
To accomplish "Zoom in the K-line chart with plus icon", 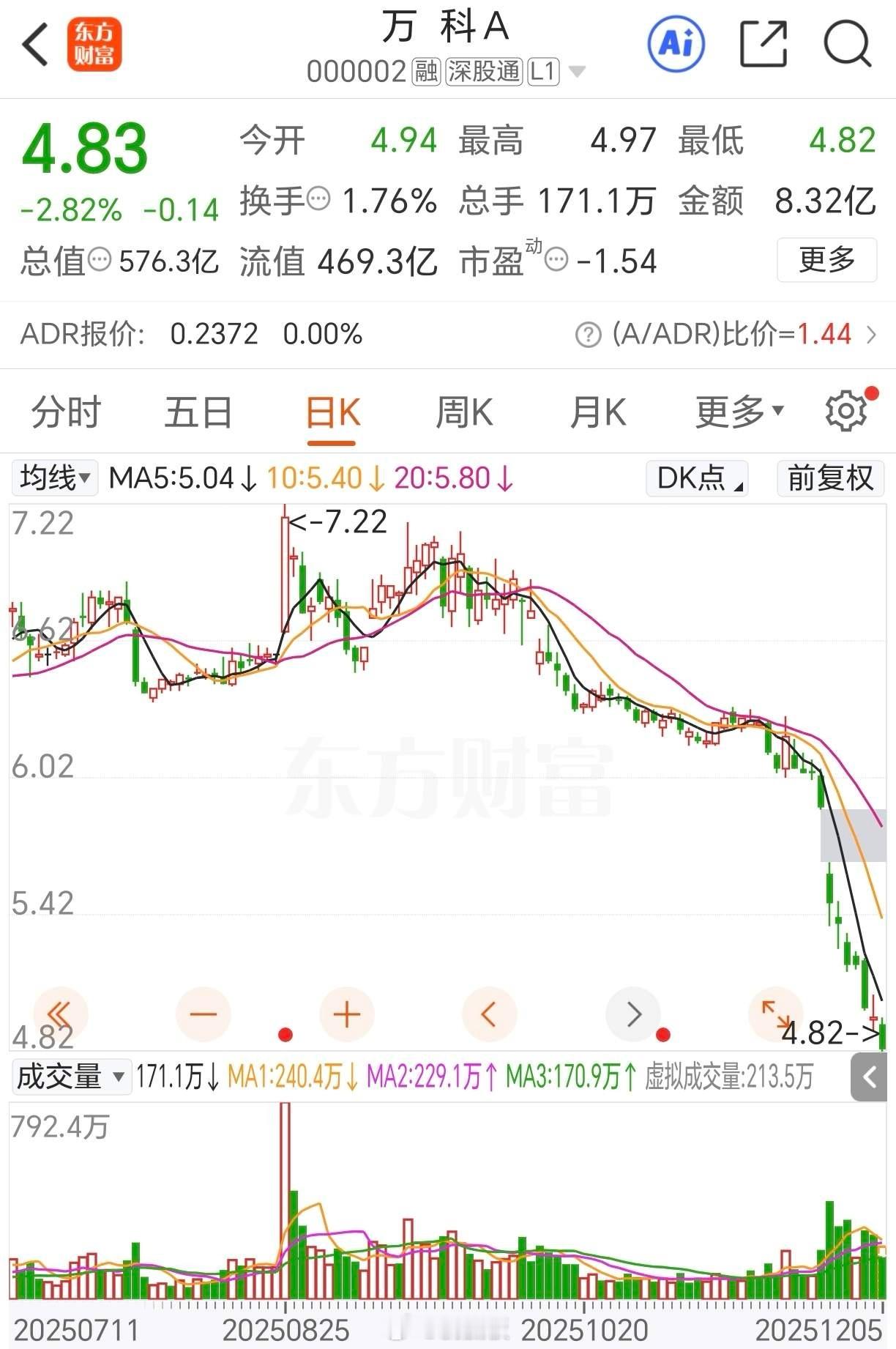I will (x=346, y=1014).
